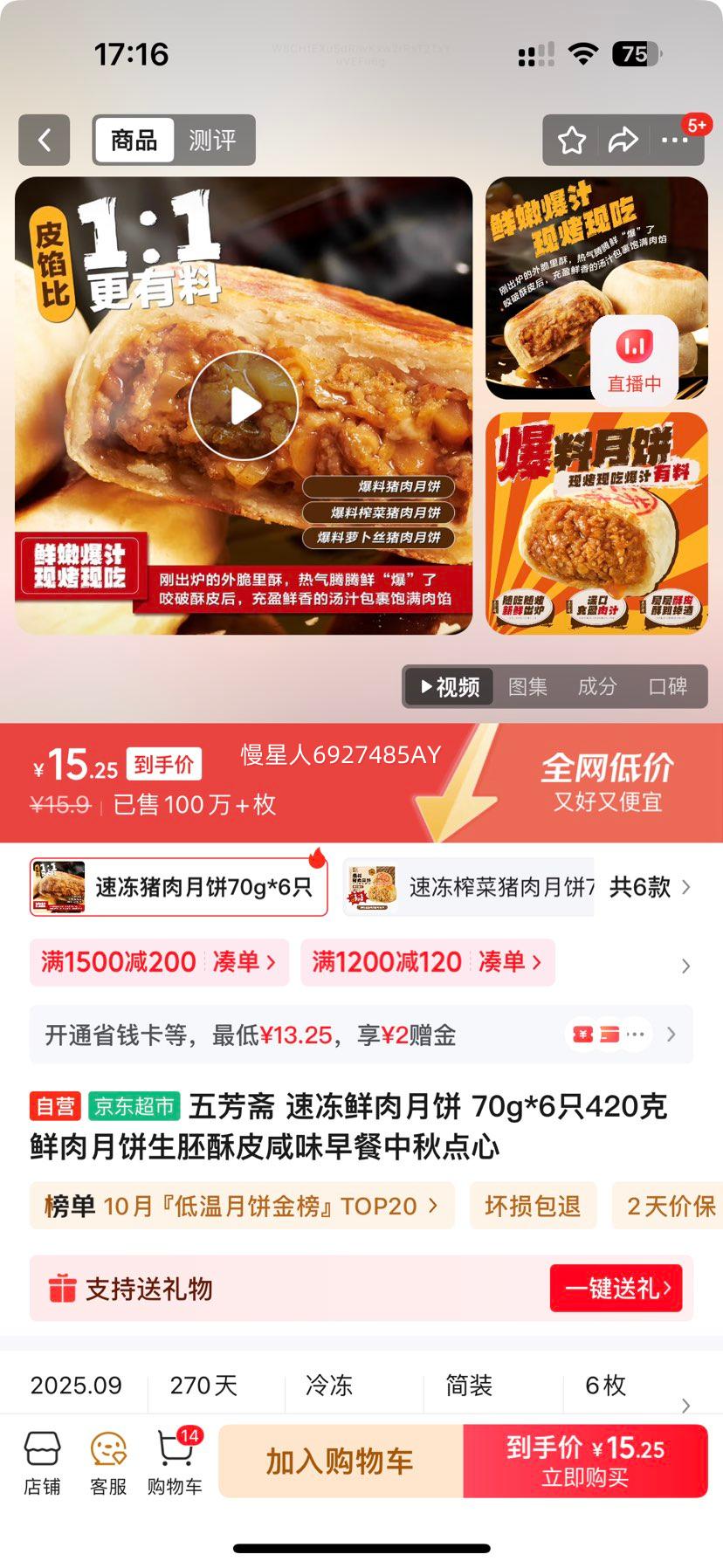Tap 一键送礼 to send as gift
The image size is (723, 1568).
coord(616,1288)
